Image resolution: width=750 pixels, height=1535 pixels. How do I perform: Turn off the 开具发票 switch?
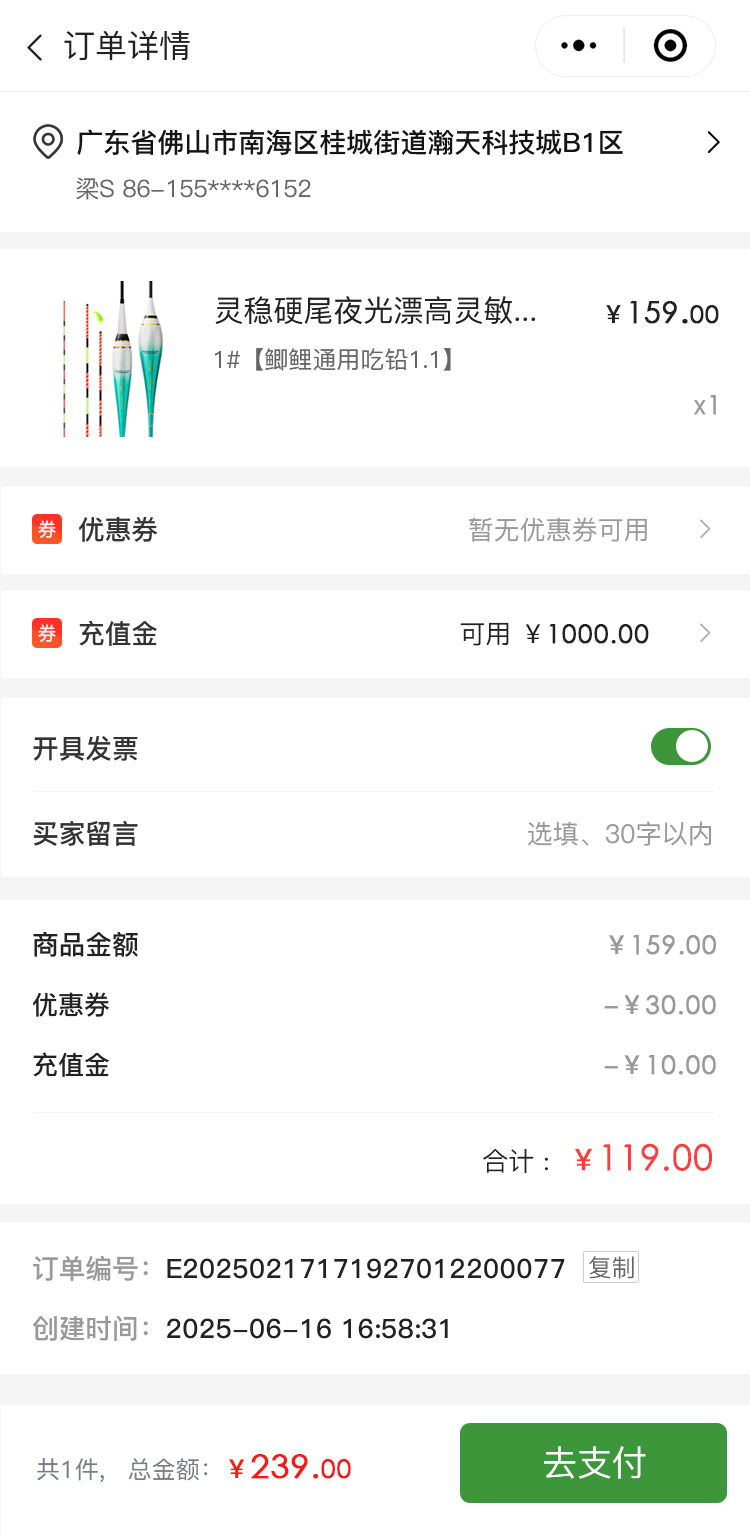click(680, 747)
